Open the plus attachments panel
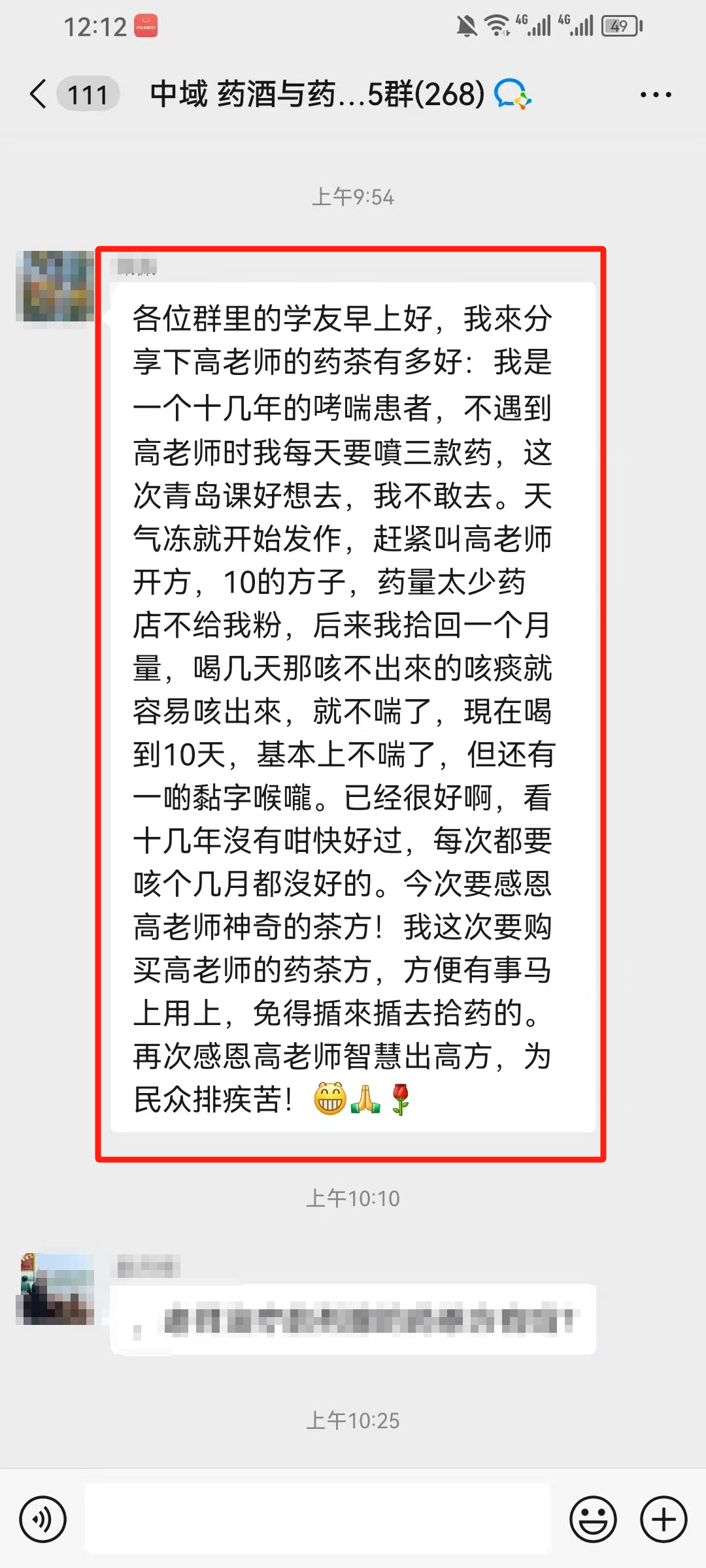 [663, 1519]
